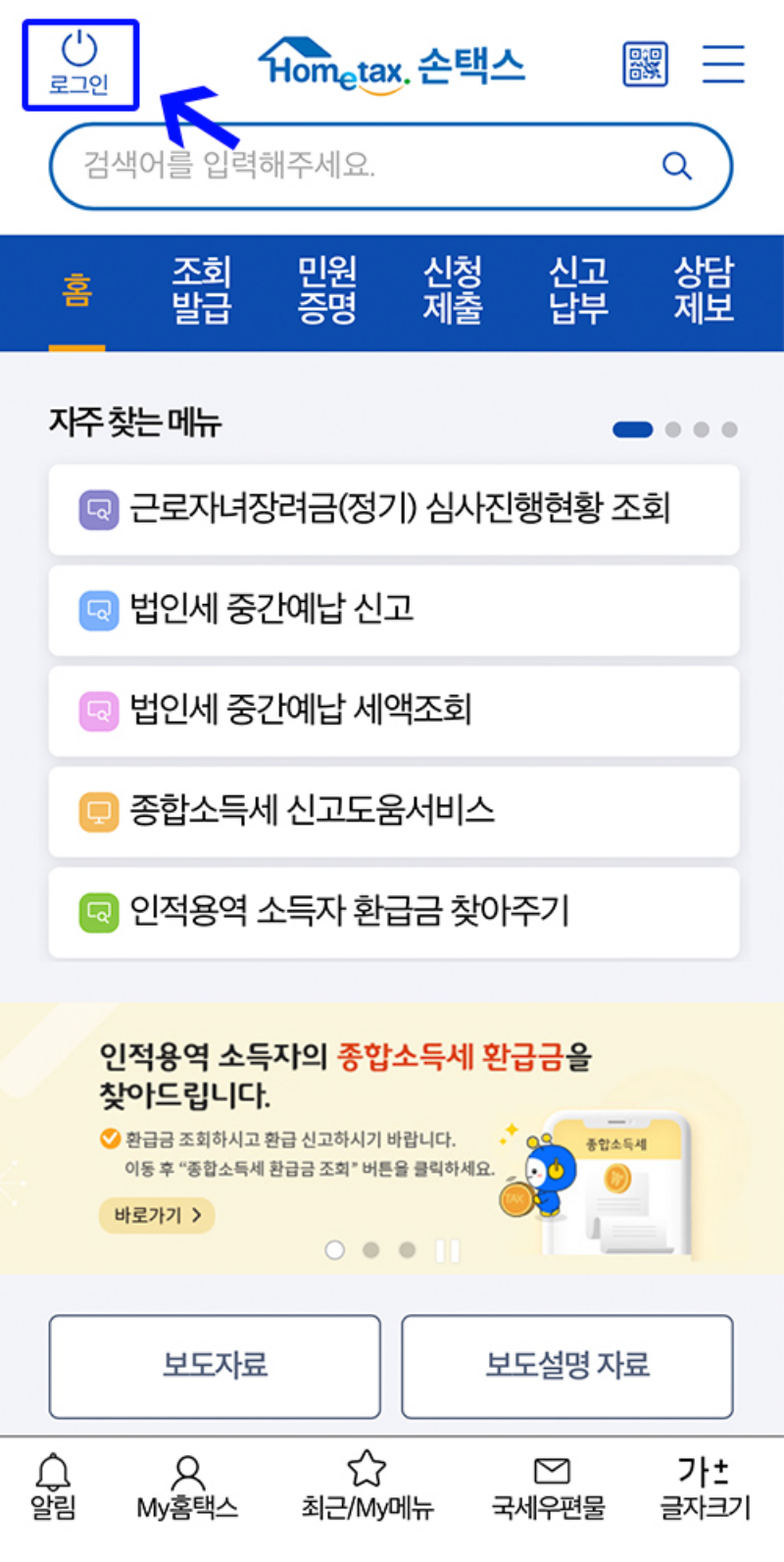Screen dimensions: 784x1562
Task: Open 법인세 중간예납 신고 menu item
Action: click(392, 610)
